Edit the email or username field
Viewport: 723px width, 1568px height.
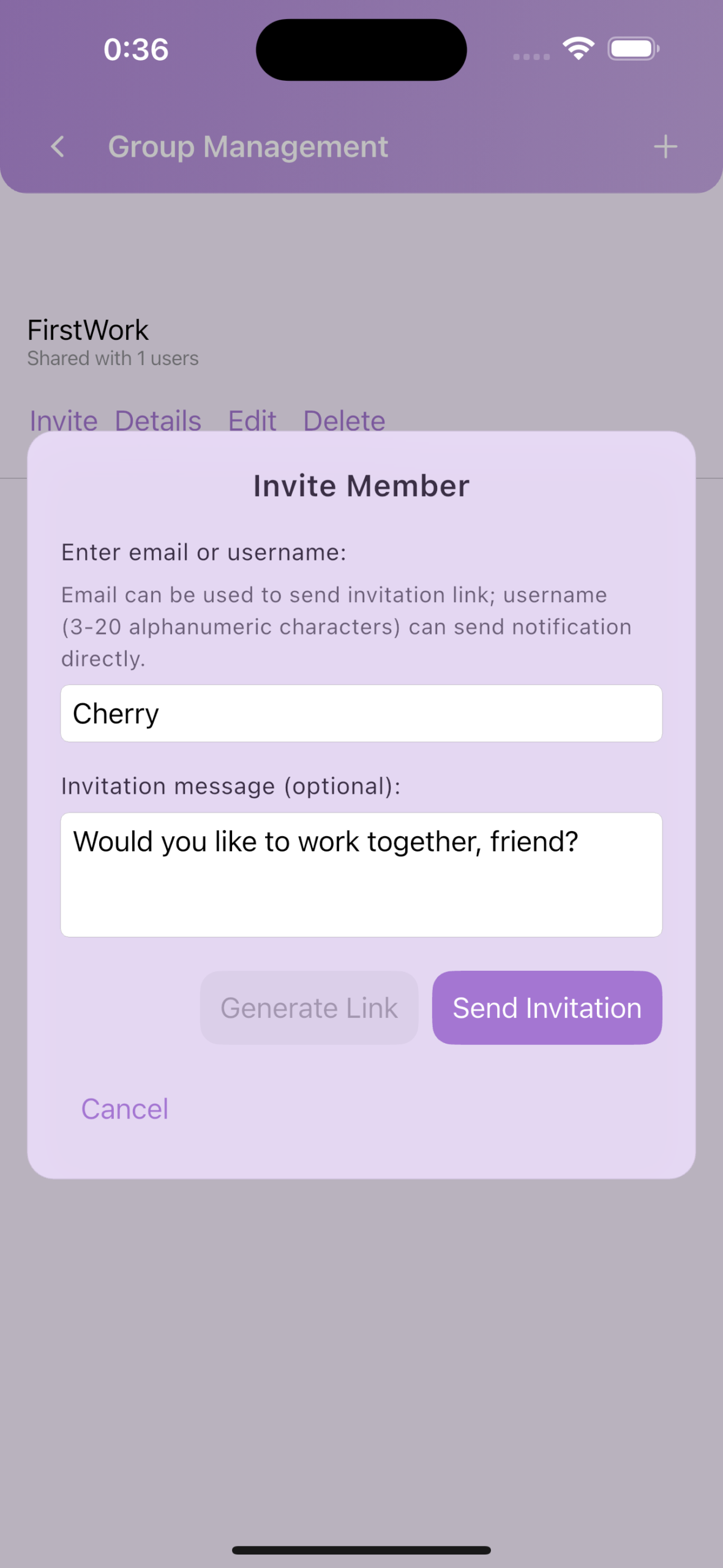[x=361, y=714]
